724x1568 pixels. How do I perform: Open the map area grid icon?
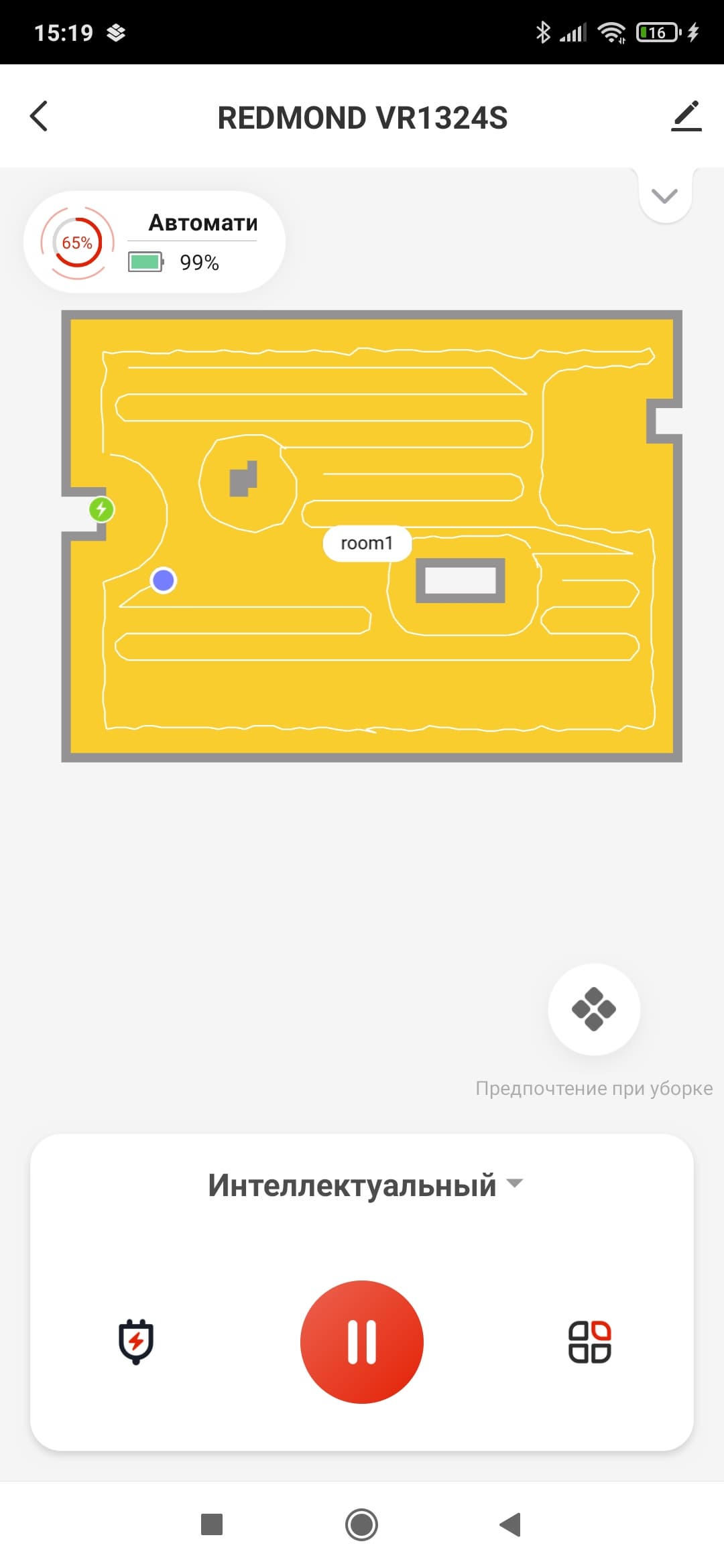589,1342
